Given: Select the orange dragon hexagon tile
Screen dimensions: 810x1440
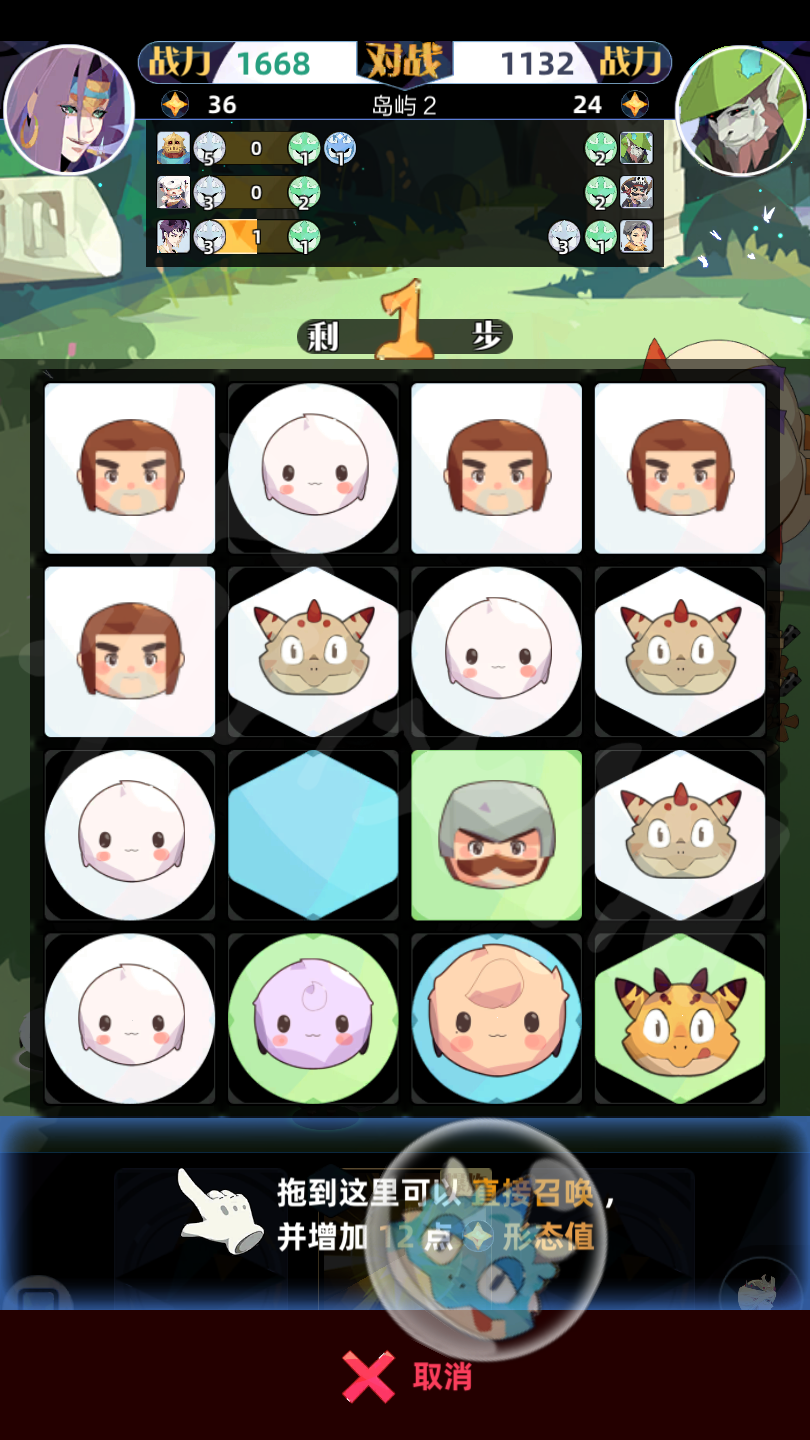Looking at the screenshot, I should (x=680, y=1019).
